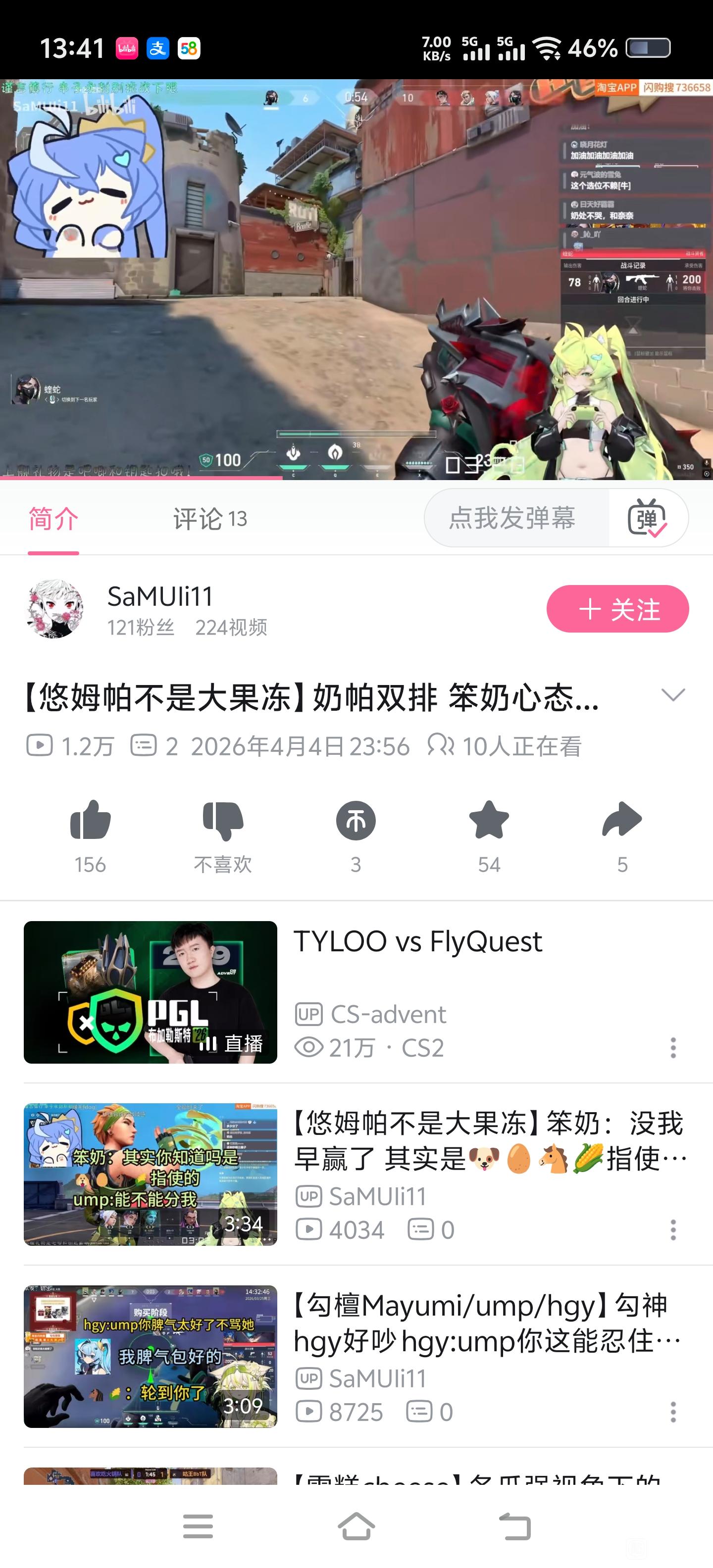Give a coin to this video
The width and height of the screenshot is (713, 1568).
point(356,821)
